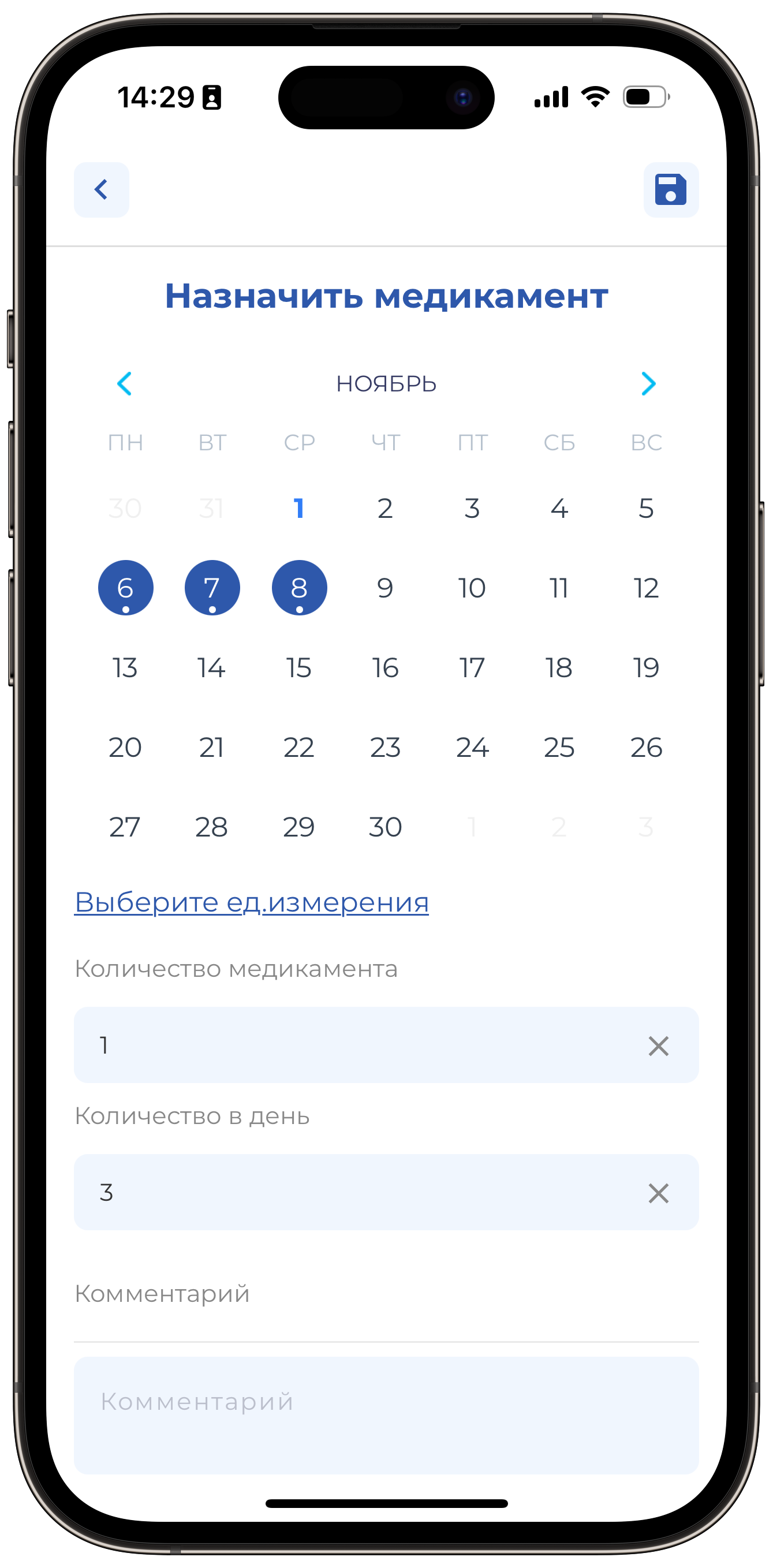Pick day 1 highlighted in blue
This screenshot has height=1568, width=773.
[x=299, y=508]
